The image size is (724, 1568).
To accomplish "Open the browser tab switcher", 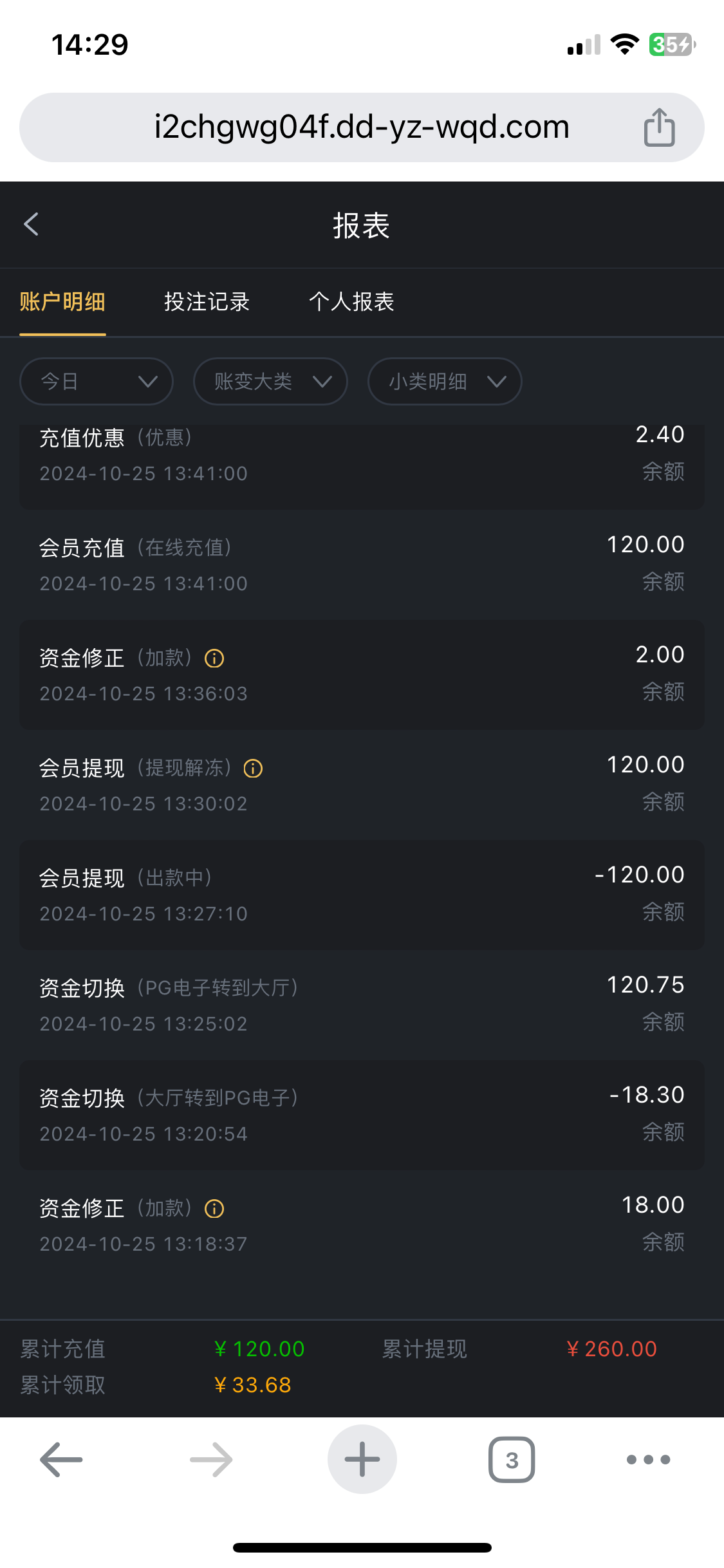I will click(512, 1459).
